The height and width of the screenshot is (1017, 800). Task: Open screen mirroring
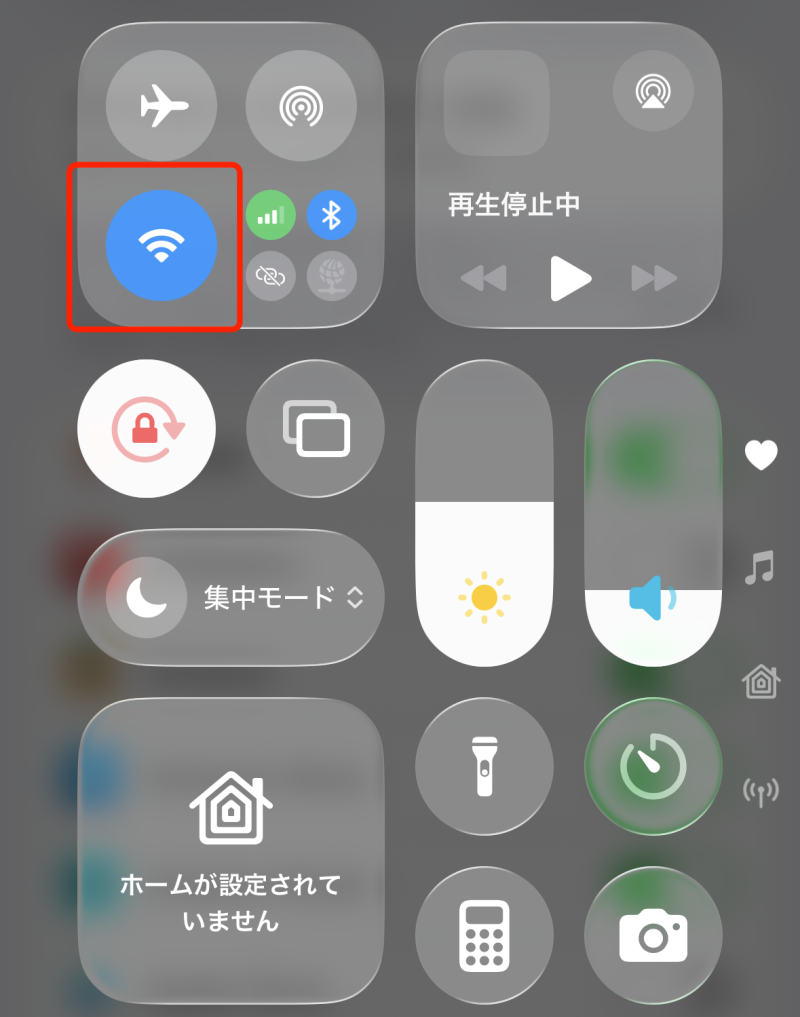[316, 429]
